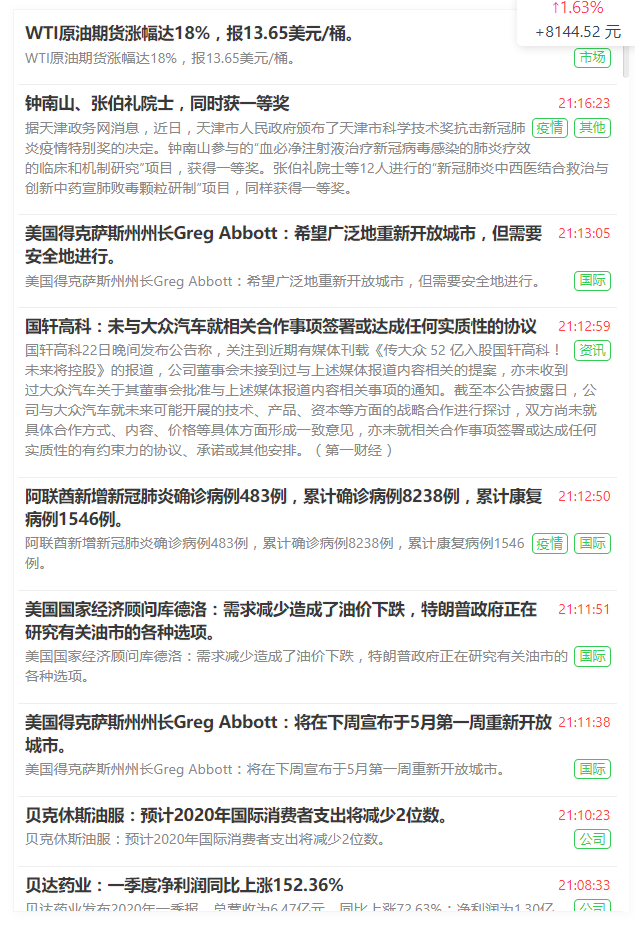Tap the 资讯 tag on 国轩高科 news
The height and width of the screenshot is (938, 635).
[x=592, y=350]
